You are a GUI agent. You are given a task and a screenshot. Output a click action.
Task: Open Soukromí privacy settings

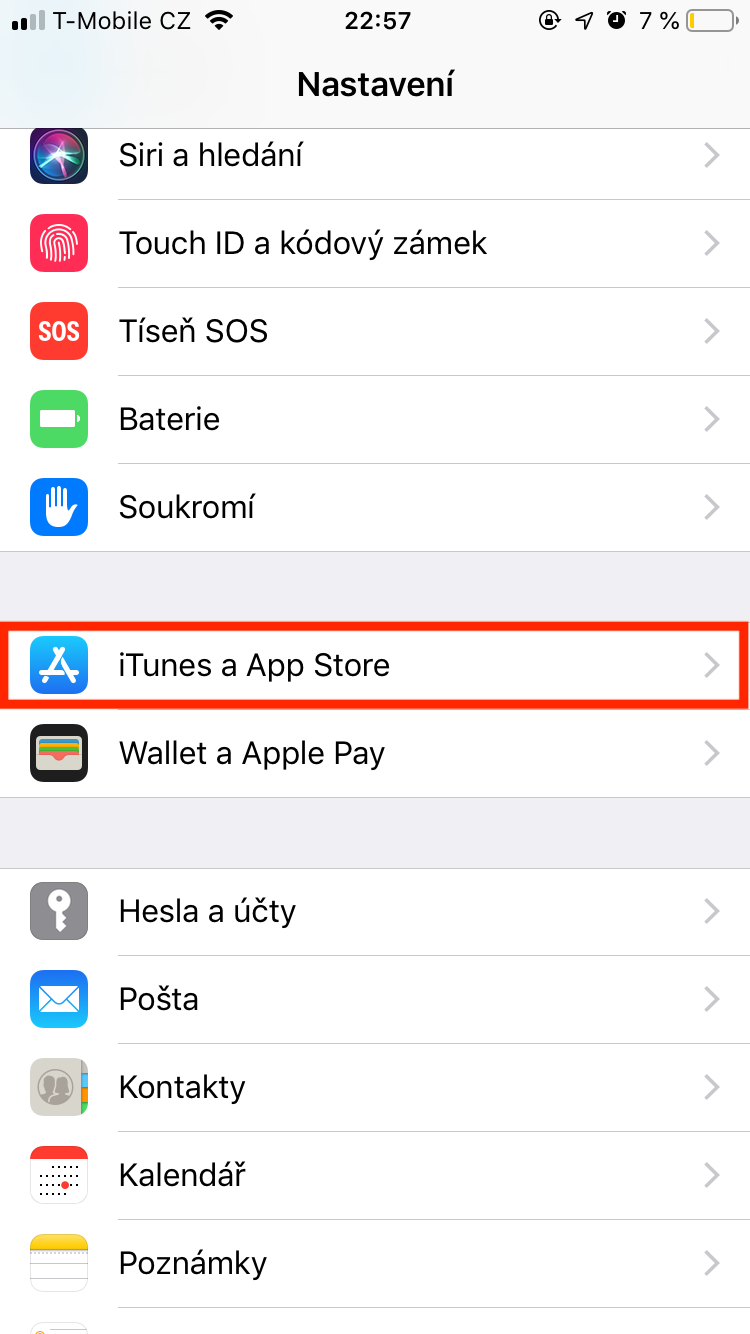coord(375,508)
